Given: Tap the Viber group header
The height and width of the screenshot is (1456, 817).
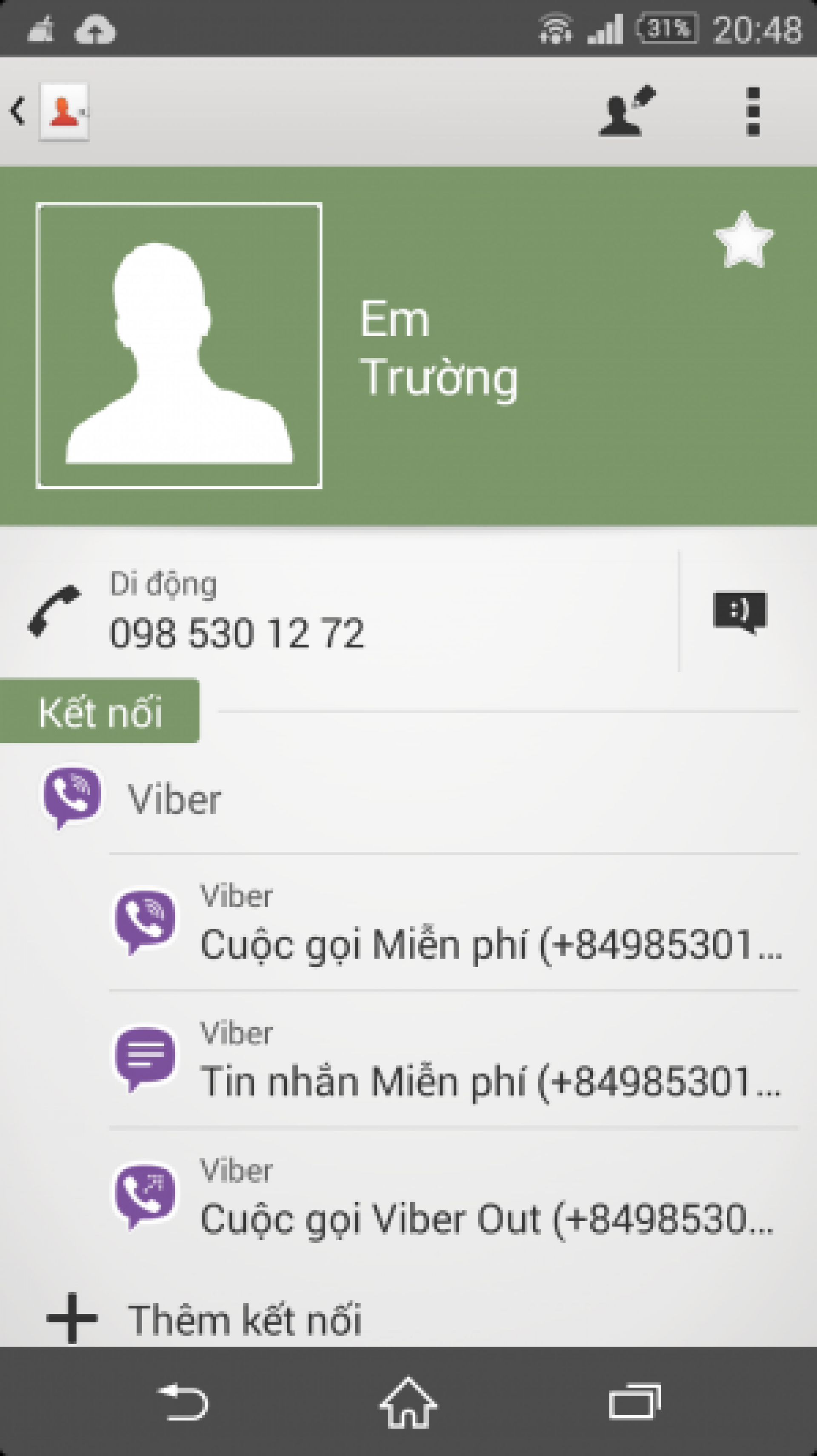Looking at the screenshot, I should pyautogui.click(x=408, y=799).
